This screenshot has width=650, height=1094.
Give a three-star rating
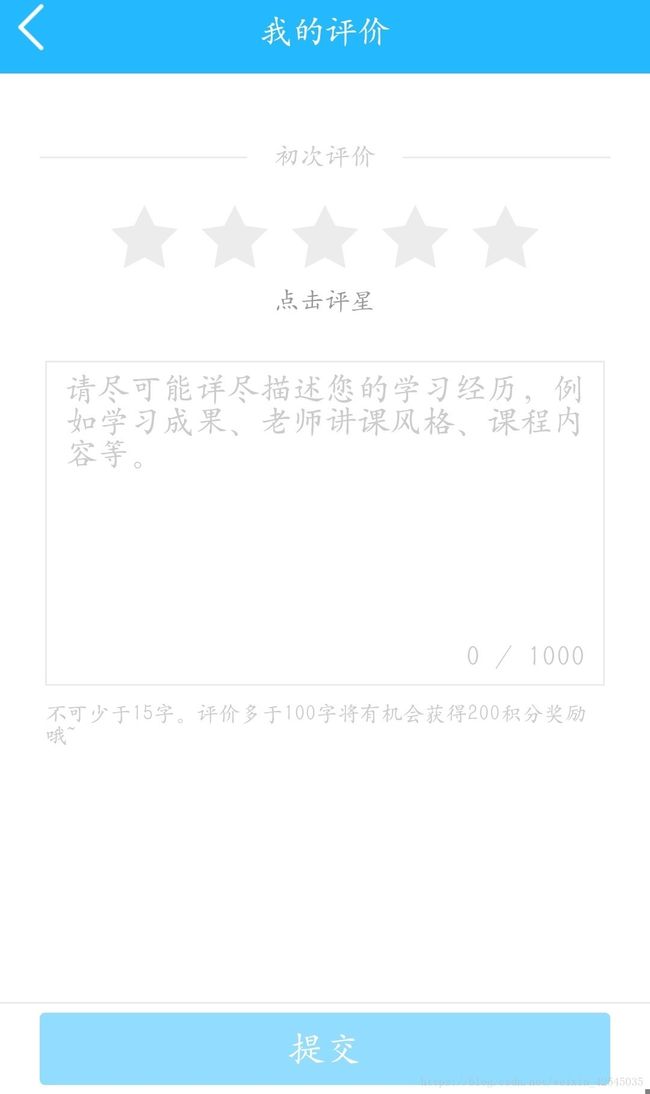tap(324, 237)
